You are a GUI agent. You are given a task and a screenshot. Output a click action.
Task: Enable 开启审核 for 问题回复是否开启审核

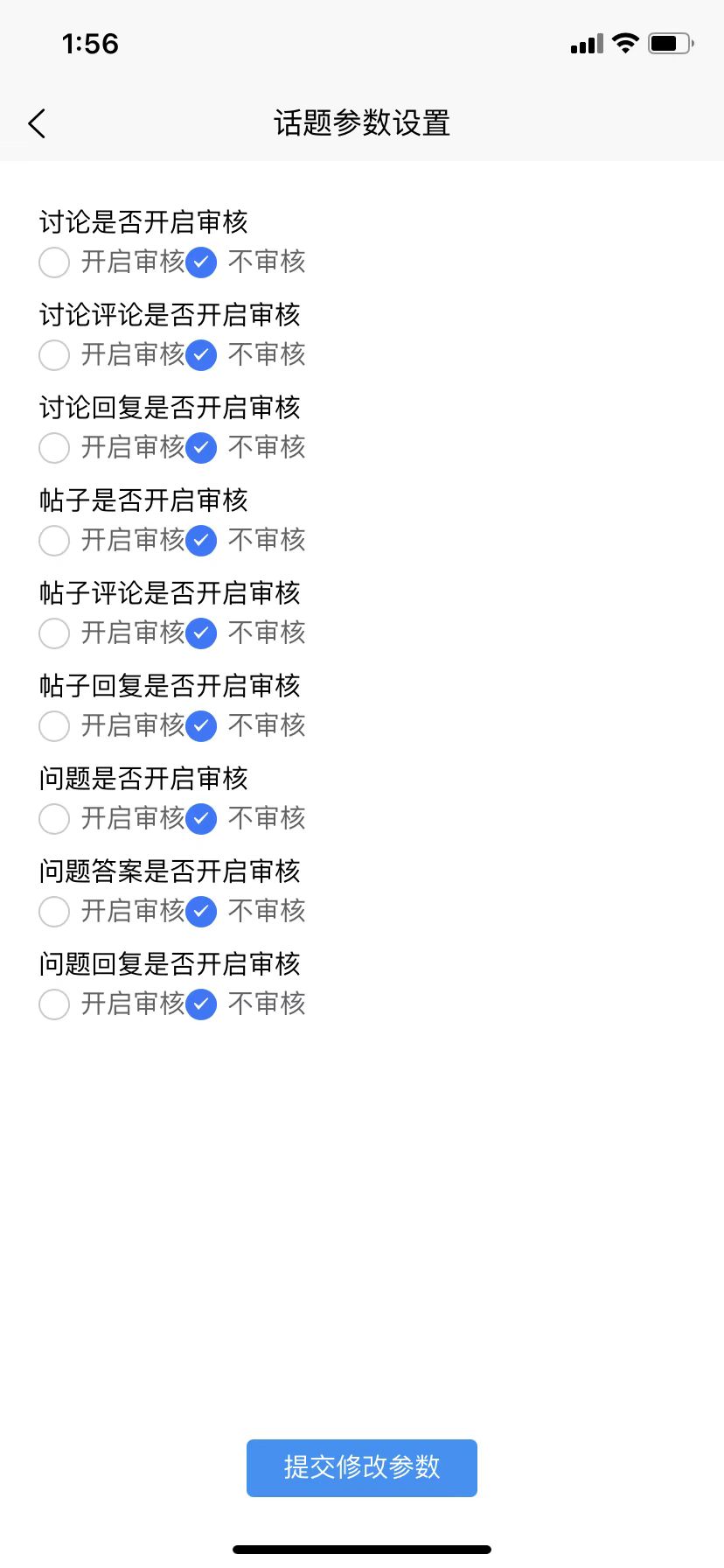[x=54, y=1004]
